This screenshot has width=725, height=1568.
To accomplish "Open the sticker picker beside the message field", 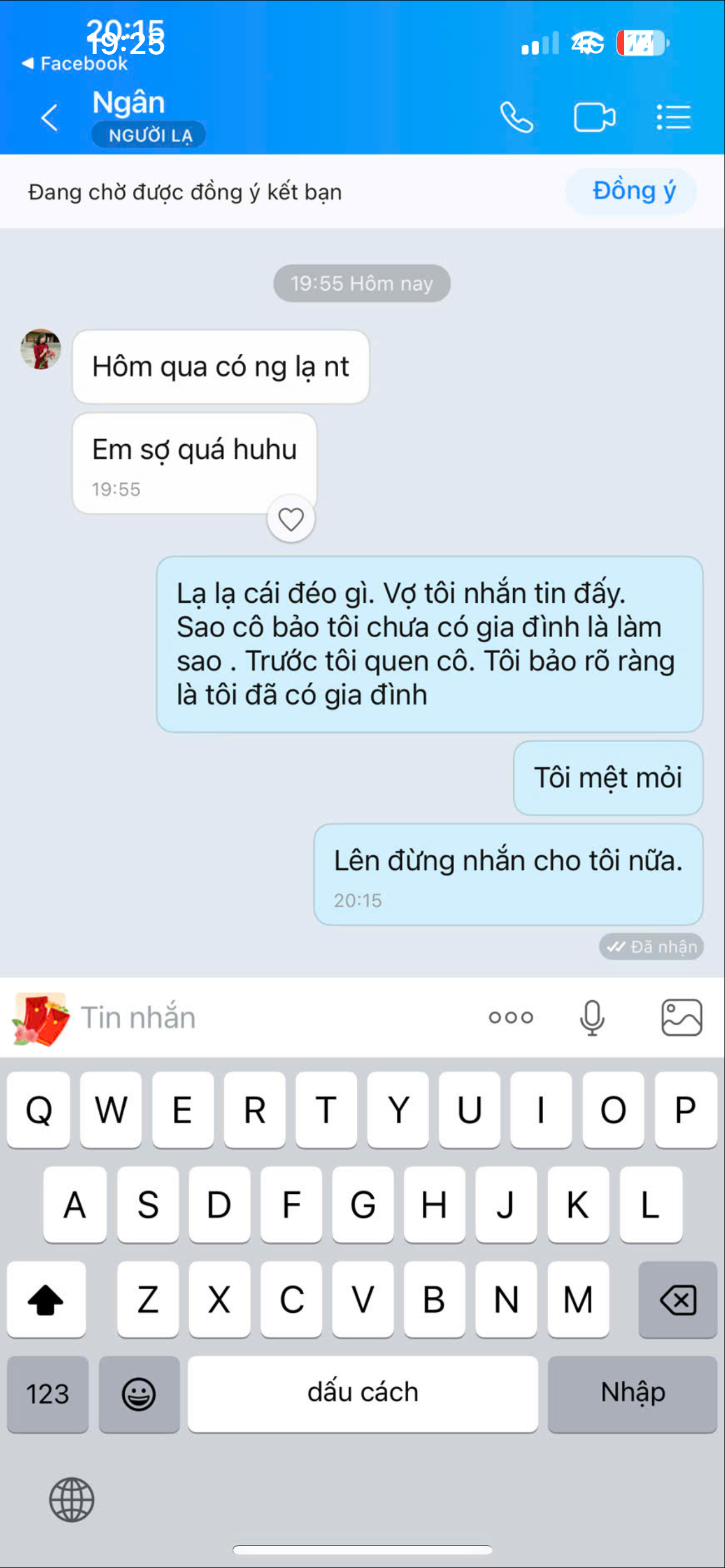I will (40, 1018).
